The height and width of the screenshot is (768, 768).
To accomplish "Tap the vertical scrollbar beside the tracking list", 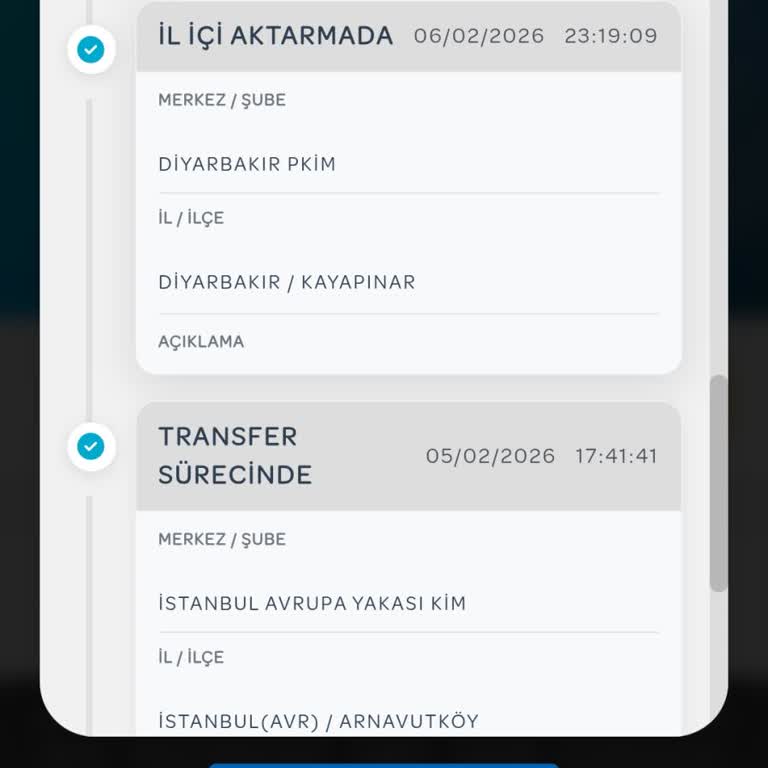I will click(x=718, y=483).
